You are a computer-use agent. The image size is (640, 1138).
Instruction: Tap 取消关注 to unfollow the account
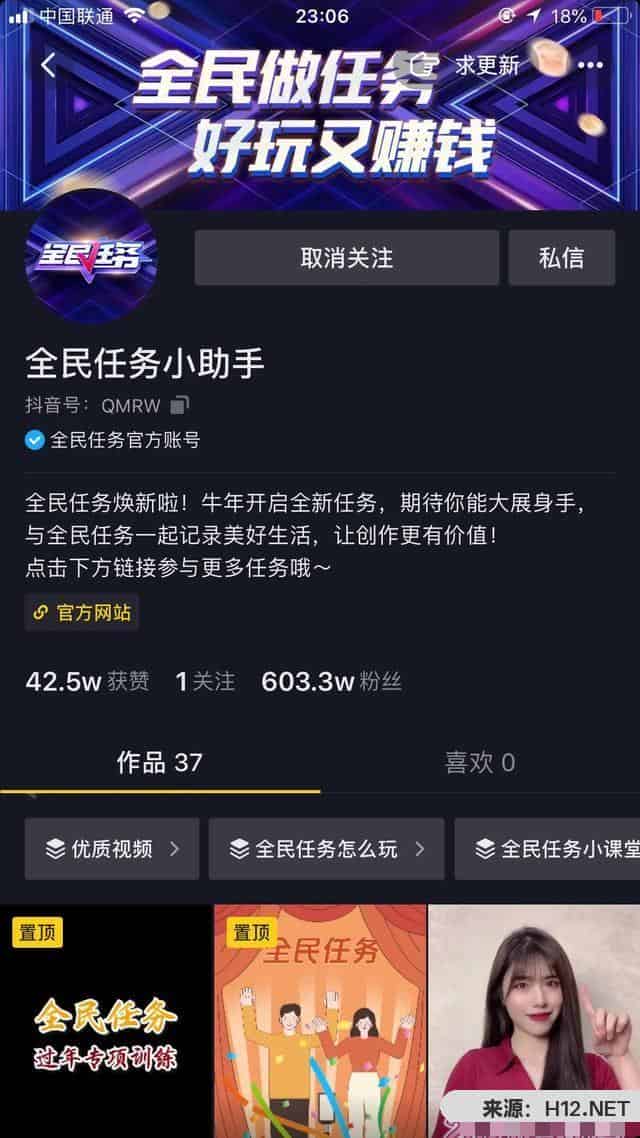point(346,258)
